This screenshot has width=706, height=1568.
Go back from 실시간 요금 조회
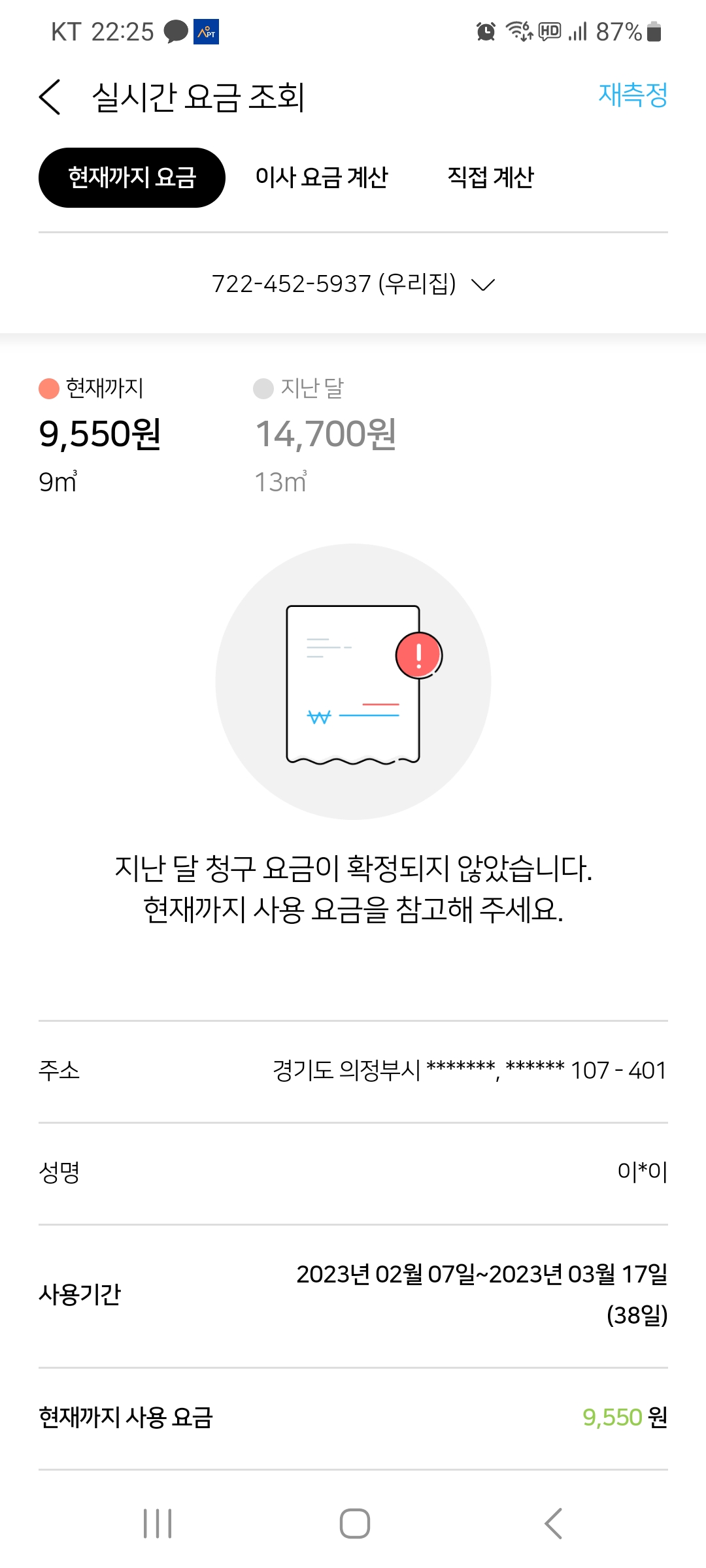point(50,97)
